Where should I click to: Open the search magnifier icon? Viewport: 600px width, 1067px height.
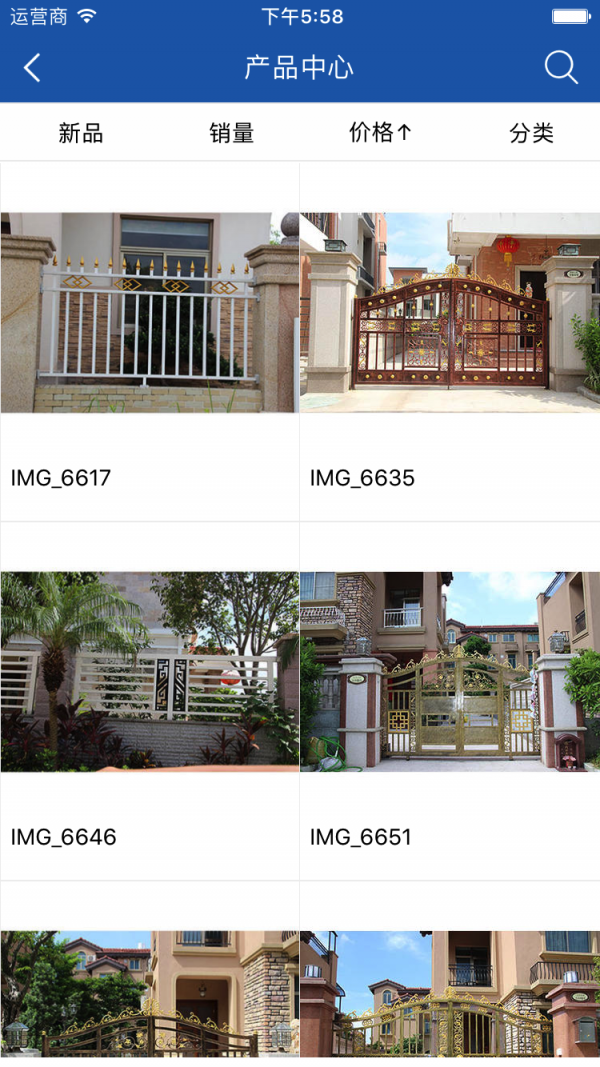coord(561,68)
